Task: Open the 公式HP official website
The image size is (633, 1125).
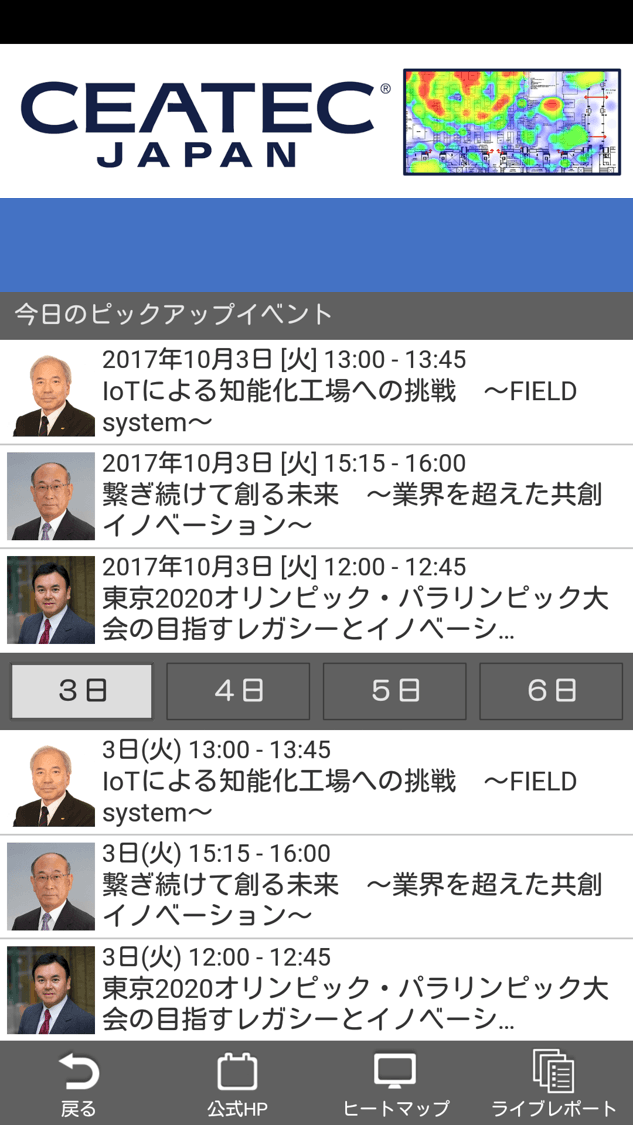Action: click(x=237, y=1083)
